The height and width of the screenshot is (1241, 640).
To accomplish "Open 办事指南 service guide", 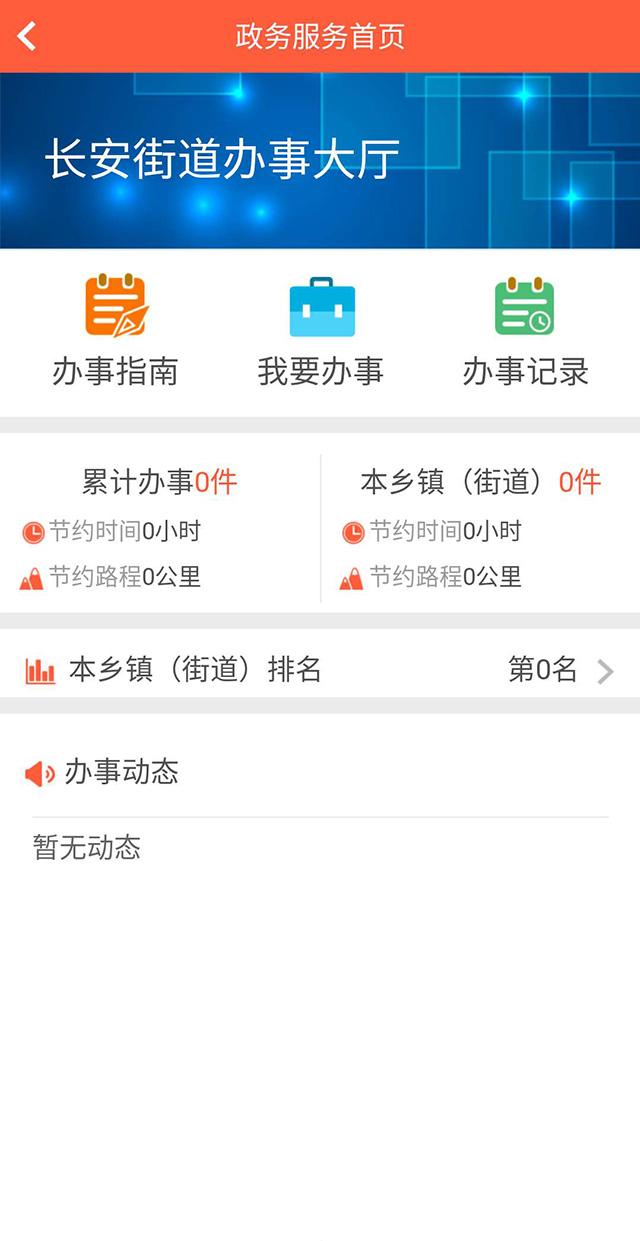I will [115, 331].
